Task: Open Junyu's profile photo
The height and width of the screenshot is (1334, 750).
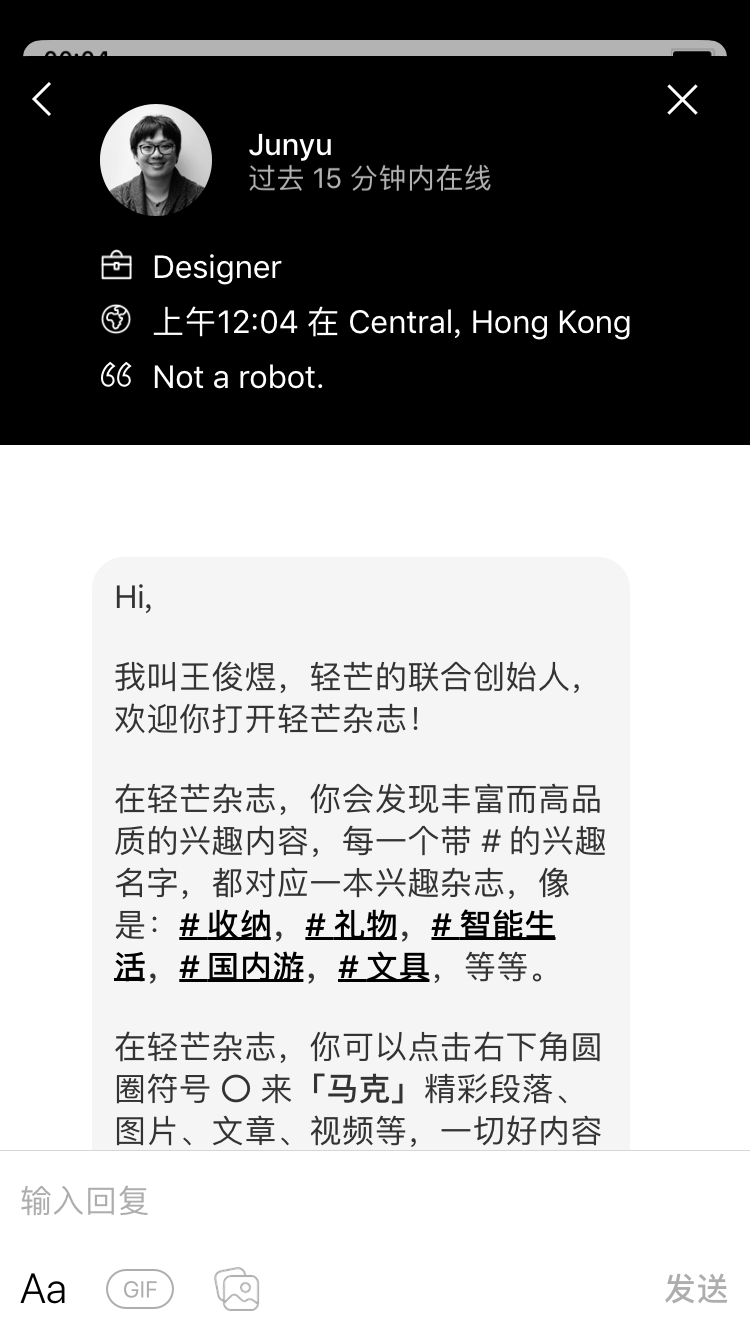Action: pyautogui.click(x=156, y=160)
